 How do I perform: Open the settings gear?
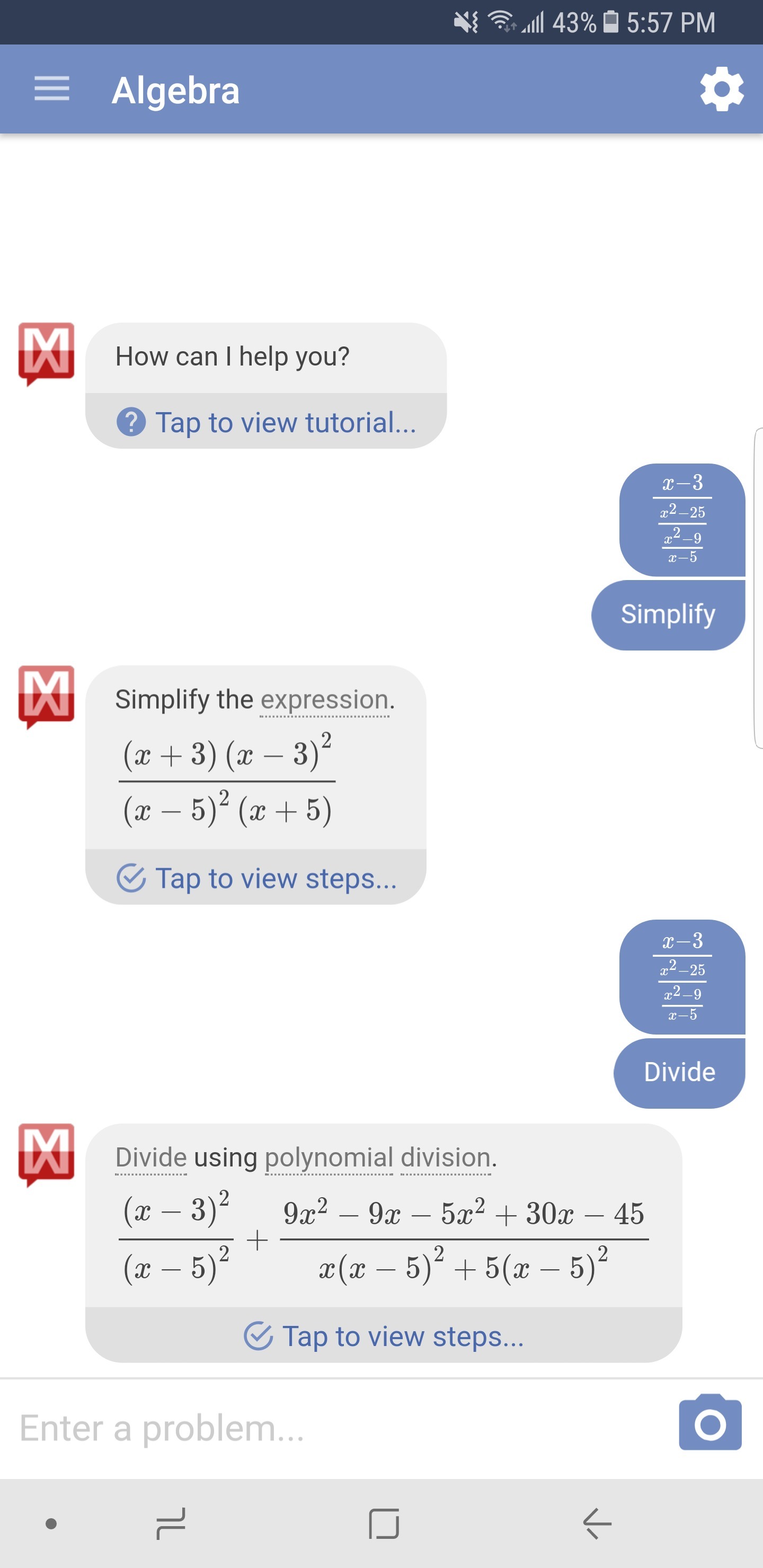coord(721,90)
